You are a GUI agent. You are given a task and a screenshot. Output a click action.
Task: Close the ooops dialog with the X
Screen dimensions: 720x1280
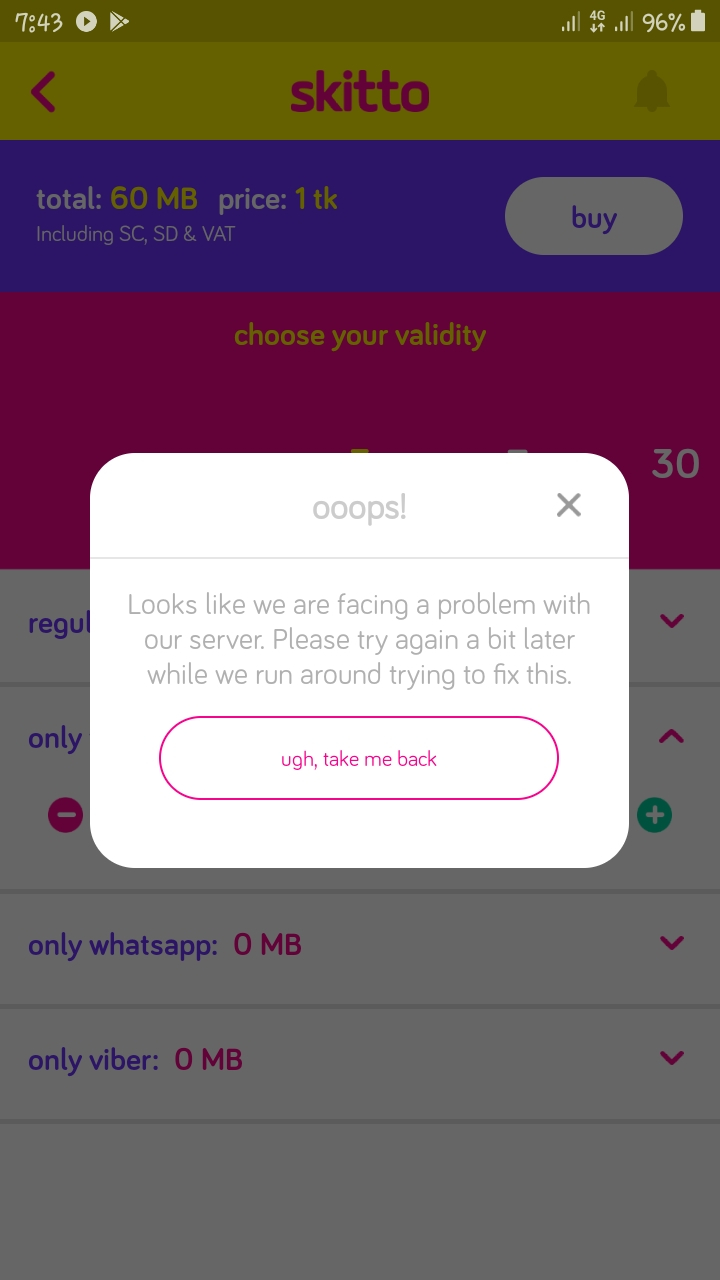pyautogui.click(x=569, y=506)
